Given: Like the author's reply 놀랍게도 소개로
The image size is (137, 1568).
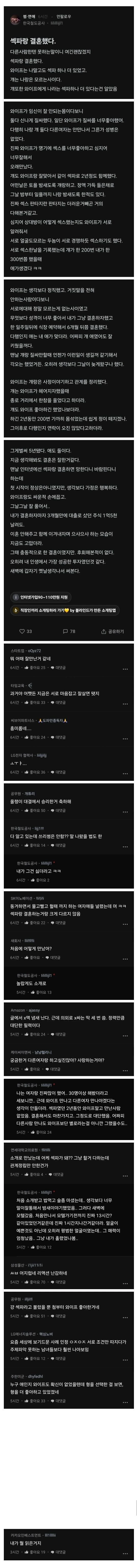Looking at the screenshot, I should 42,992.
